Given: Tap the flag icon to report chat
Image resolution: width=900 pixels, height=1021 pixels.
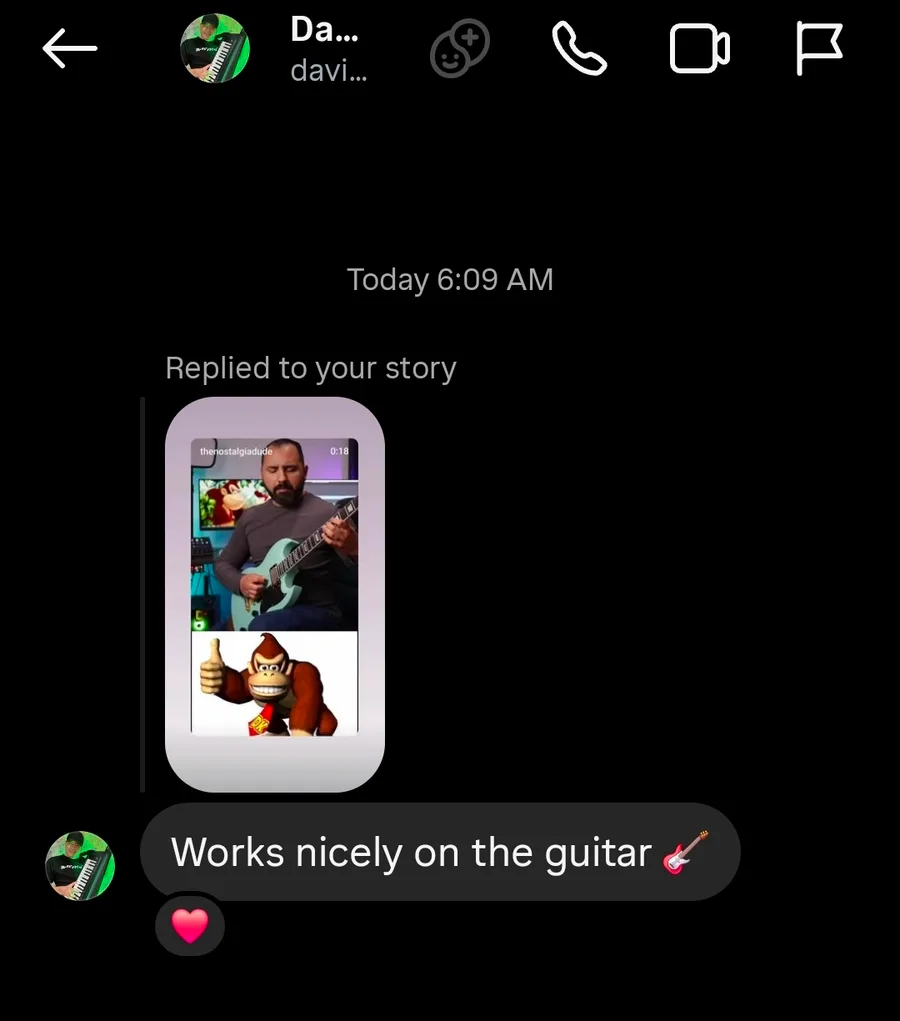Looking at the screenshot, I should (819, 49).
